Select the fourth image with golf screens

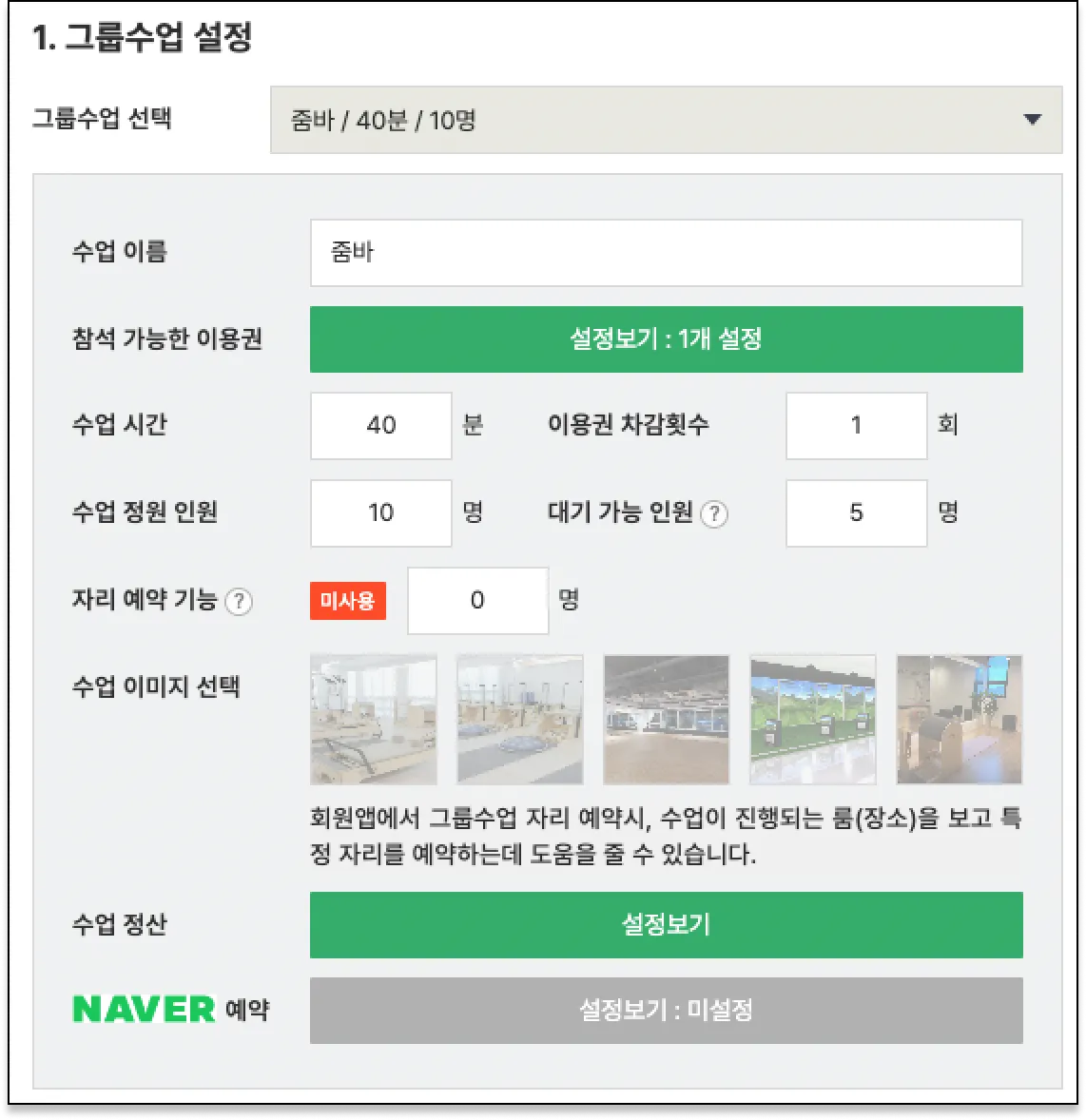pyautogui.click(x=813, y=719)
